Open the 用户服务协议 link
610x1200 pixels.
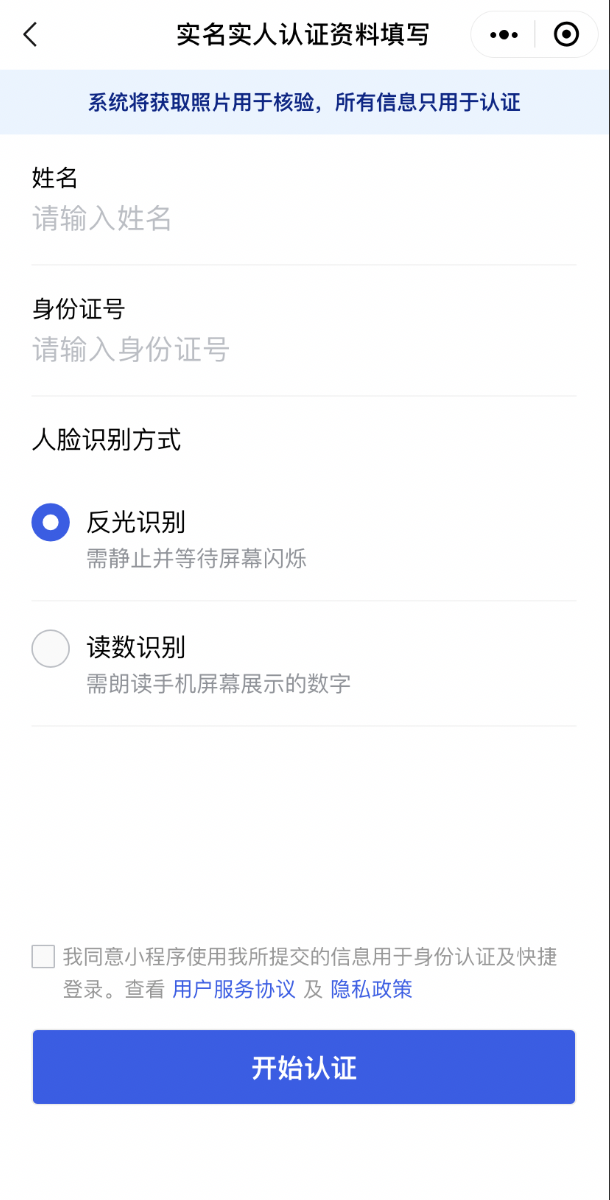pos(234,990)
